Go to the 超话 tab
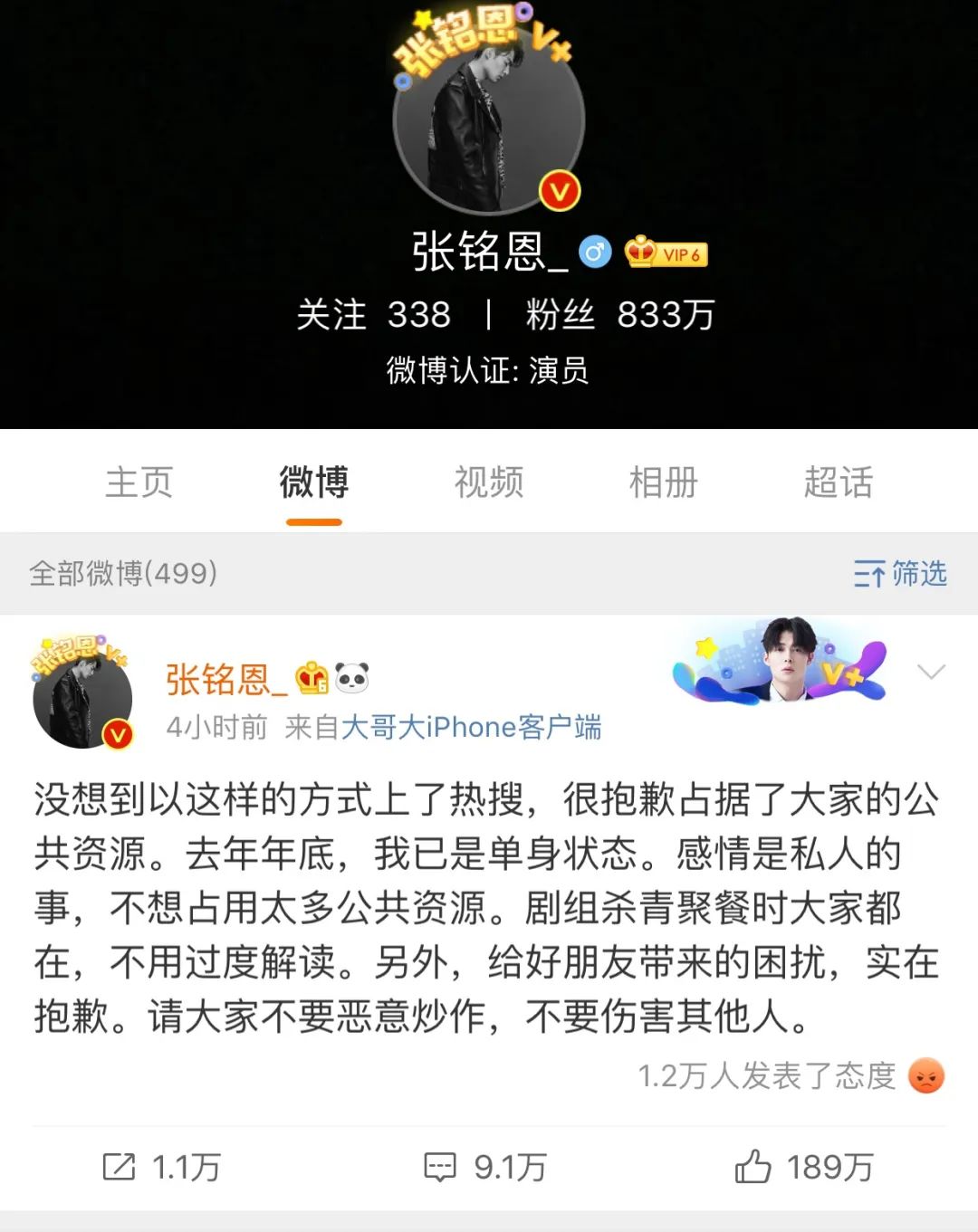978x1232 pixels. [839, 482]
